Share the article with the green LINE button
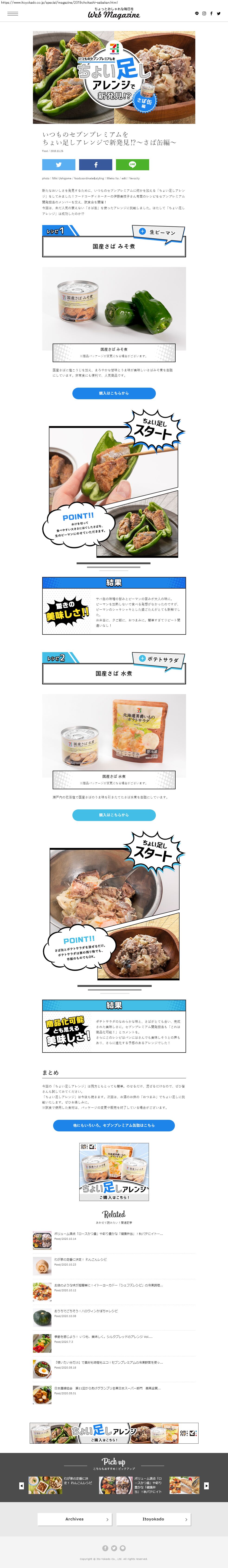 (x=132, y=164)
